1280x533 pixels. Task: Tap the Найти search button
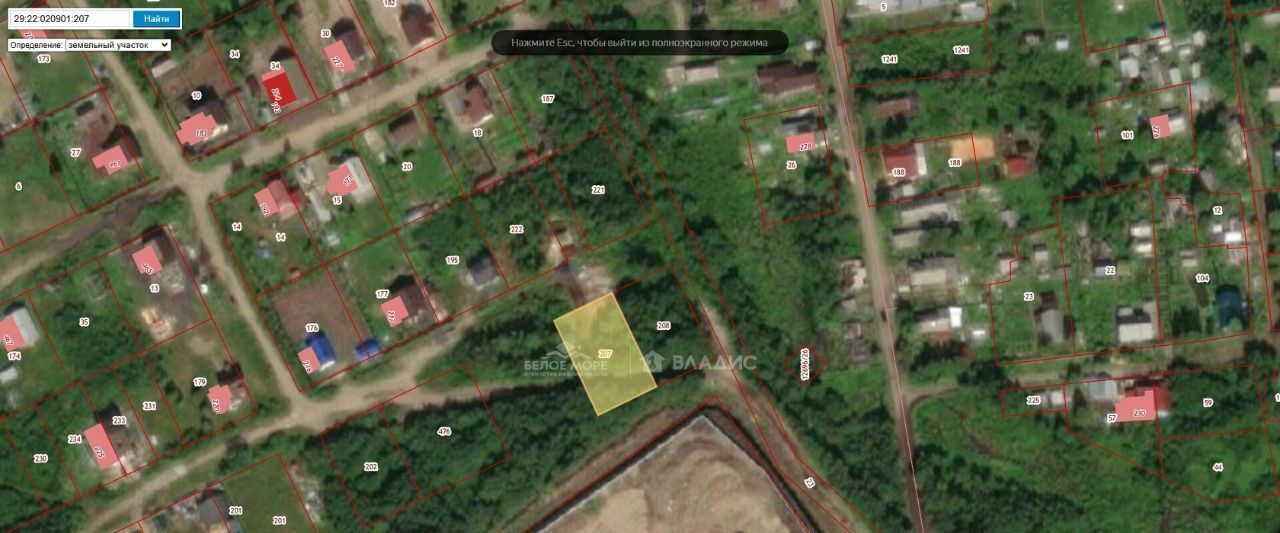pos(156,19)
